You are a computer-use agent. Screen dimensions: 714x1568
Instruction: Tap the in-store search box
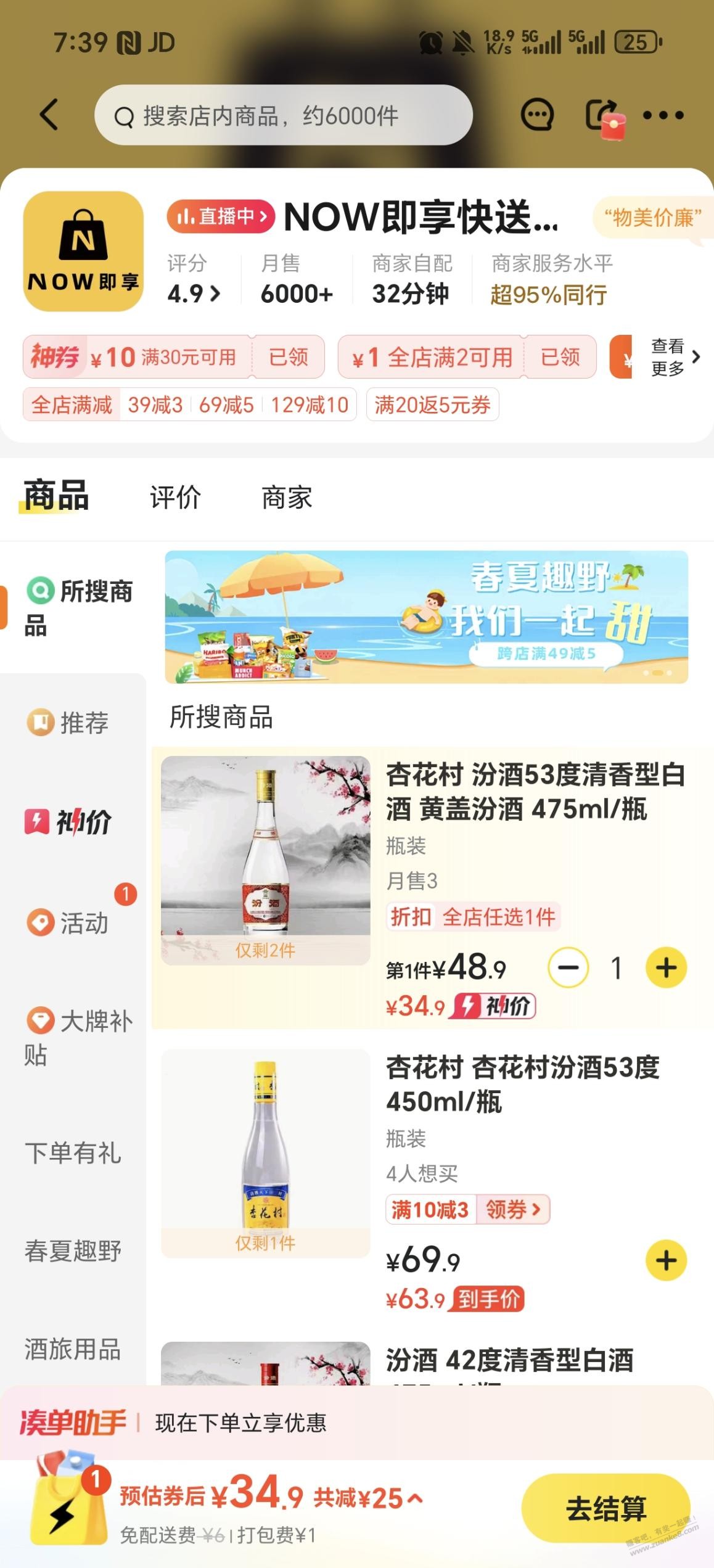tap(284, 115)
